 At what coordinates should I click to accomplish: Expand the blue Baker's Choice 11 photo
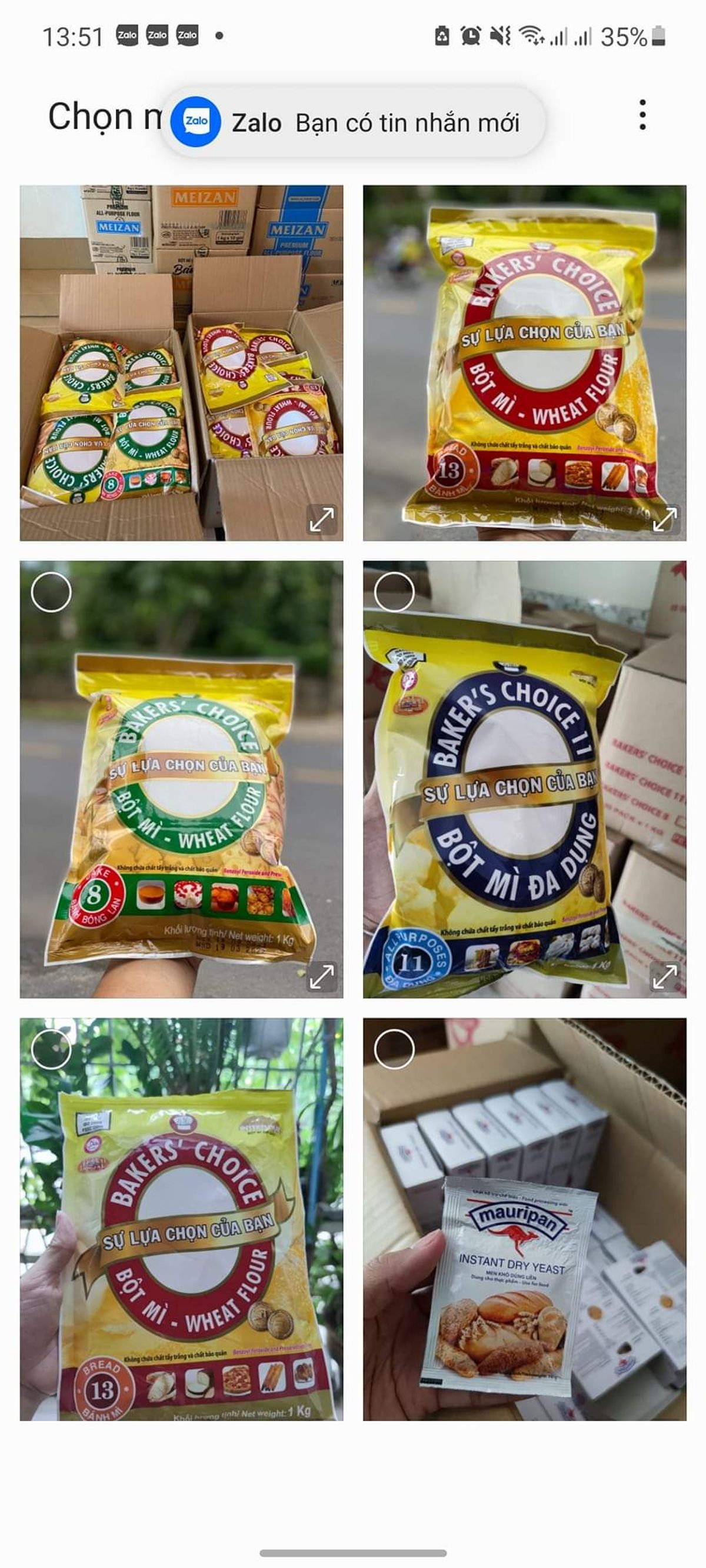[664, 977]
